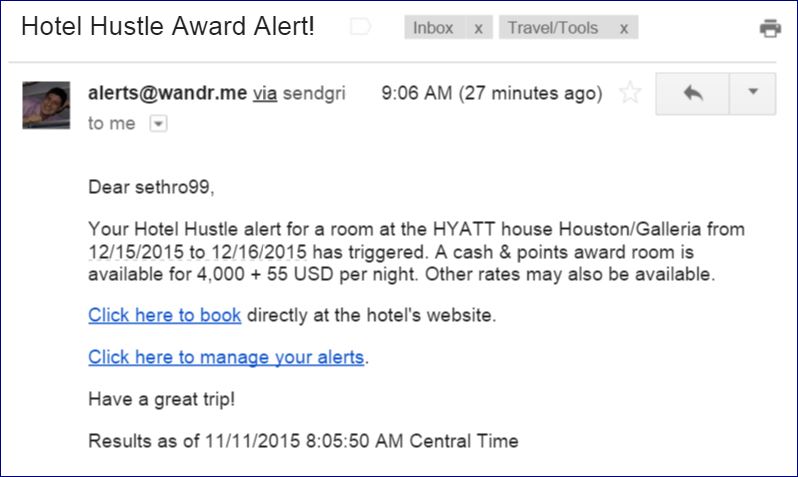Open the Travel/Tools label
798x477 pixels.
click(x=553, y=28)
